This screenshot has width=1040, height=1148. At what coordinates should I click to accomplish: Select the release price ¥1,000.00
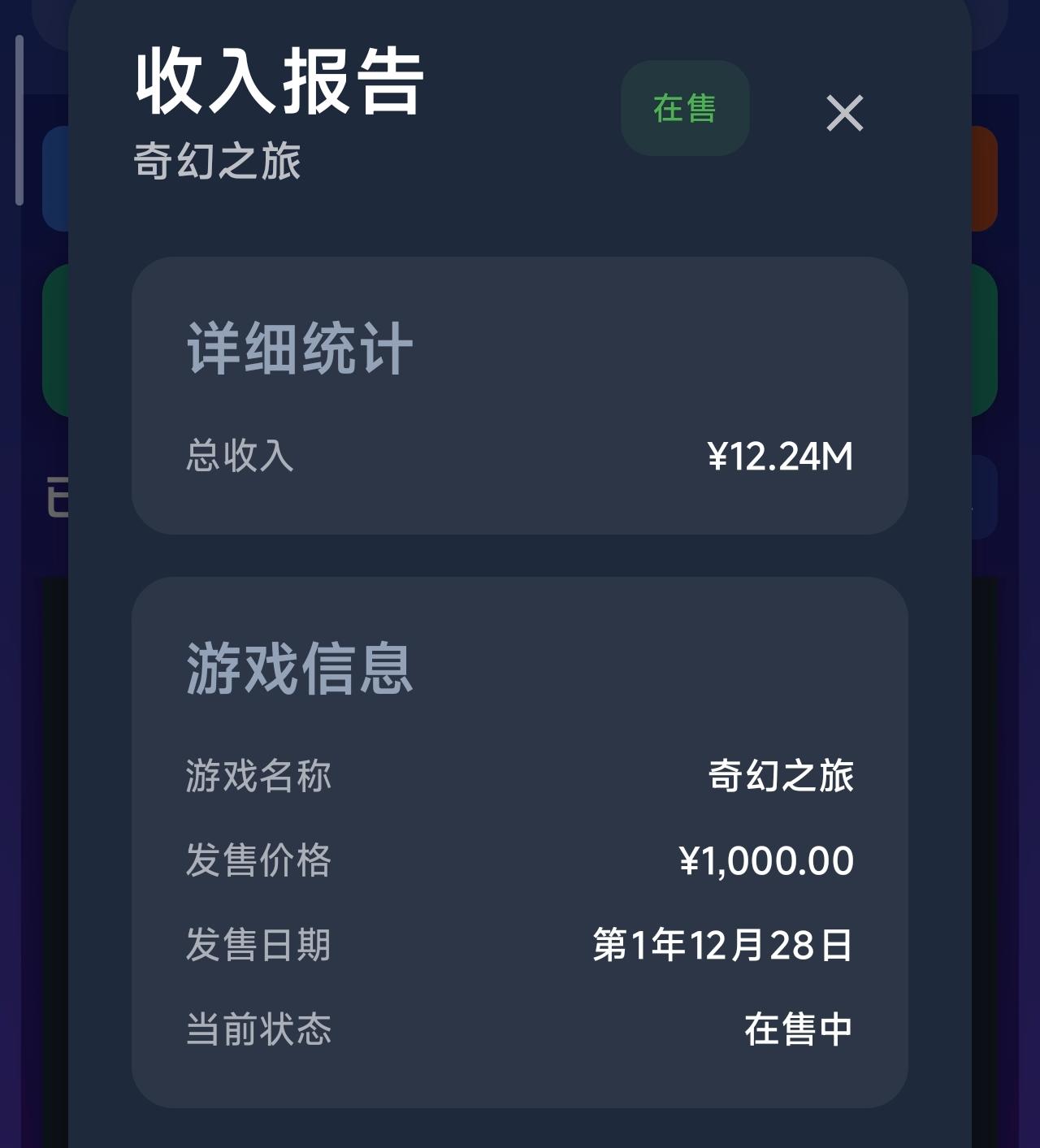[x=769, y=861]
